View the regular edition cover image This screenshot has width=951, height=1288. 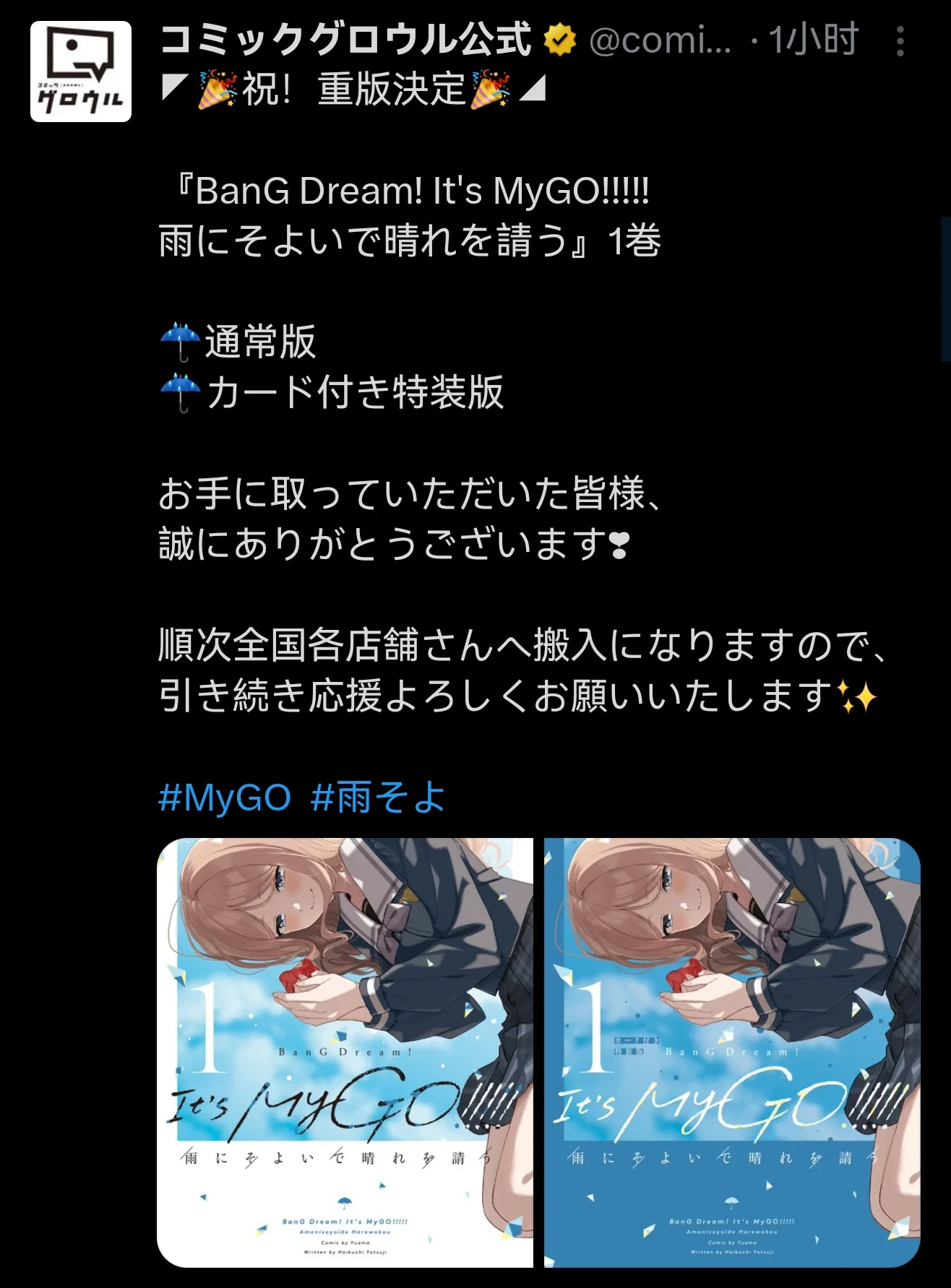pyautogui.click(x=345, y=1052)
